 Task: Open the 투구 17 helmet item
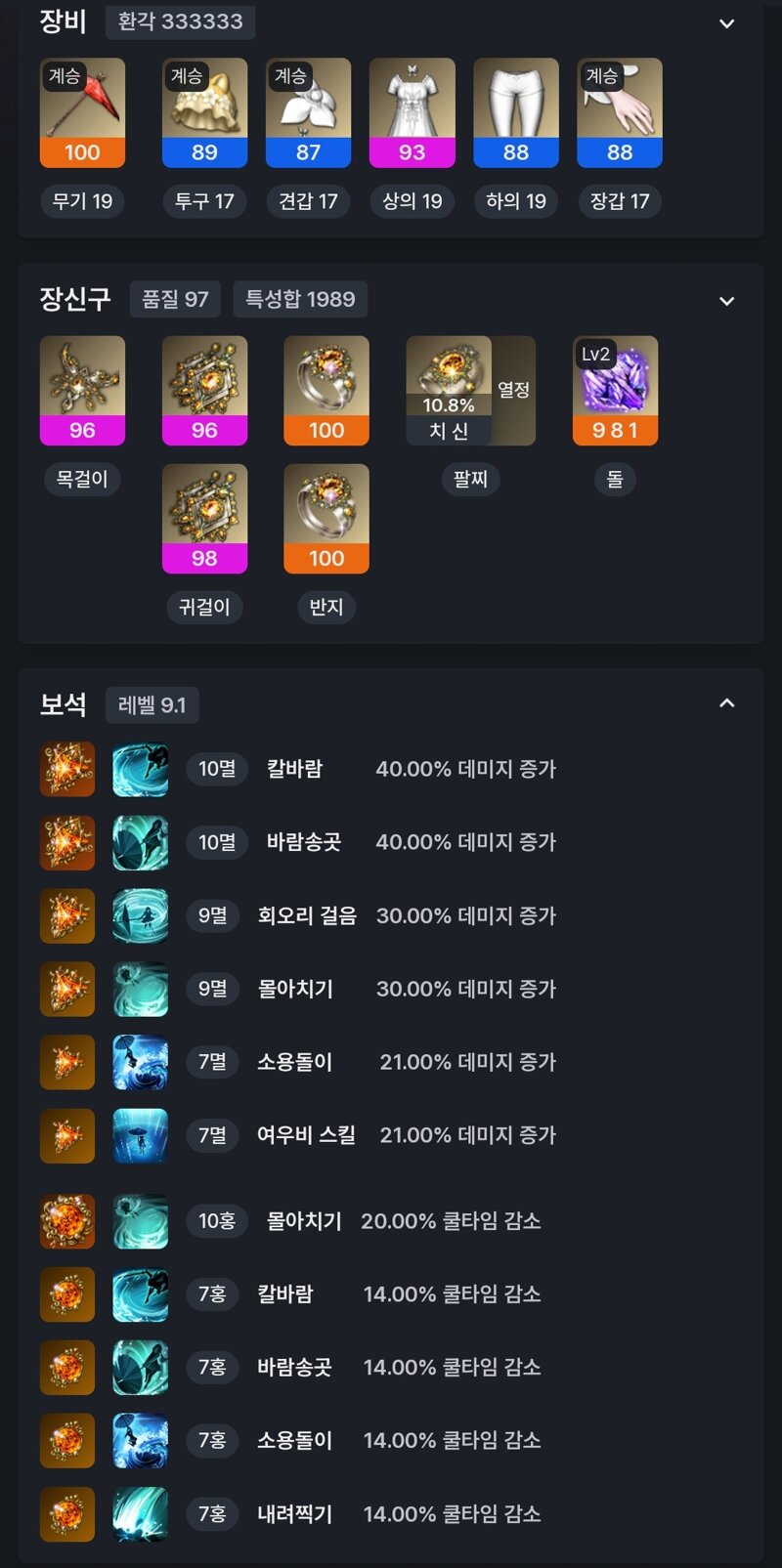click(204, 112)
